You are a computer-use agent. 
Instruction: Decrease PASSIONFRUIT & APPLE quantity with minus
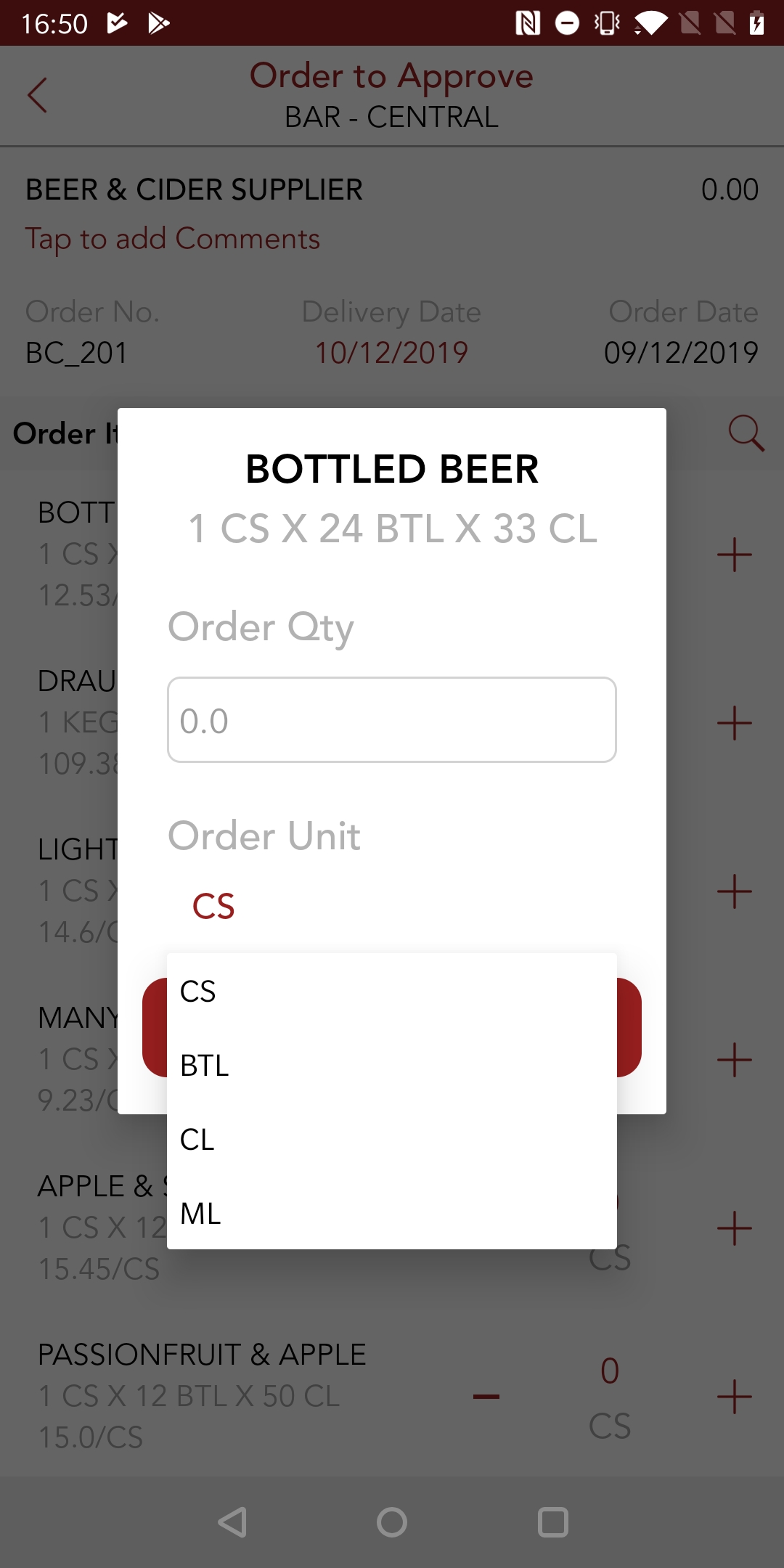pyautogui.click(x=485, y=1396)
